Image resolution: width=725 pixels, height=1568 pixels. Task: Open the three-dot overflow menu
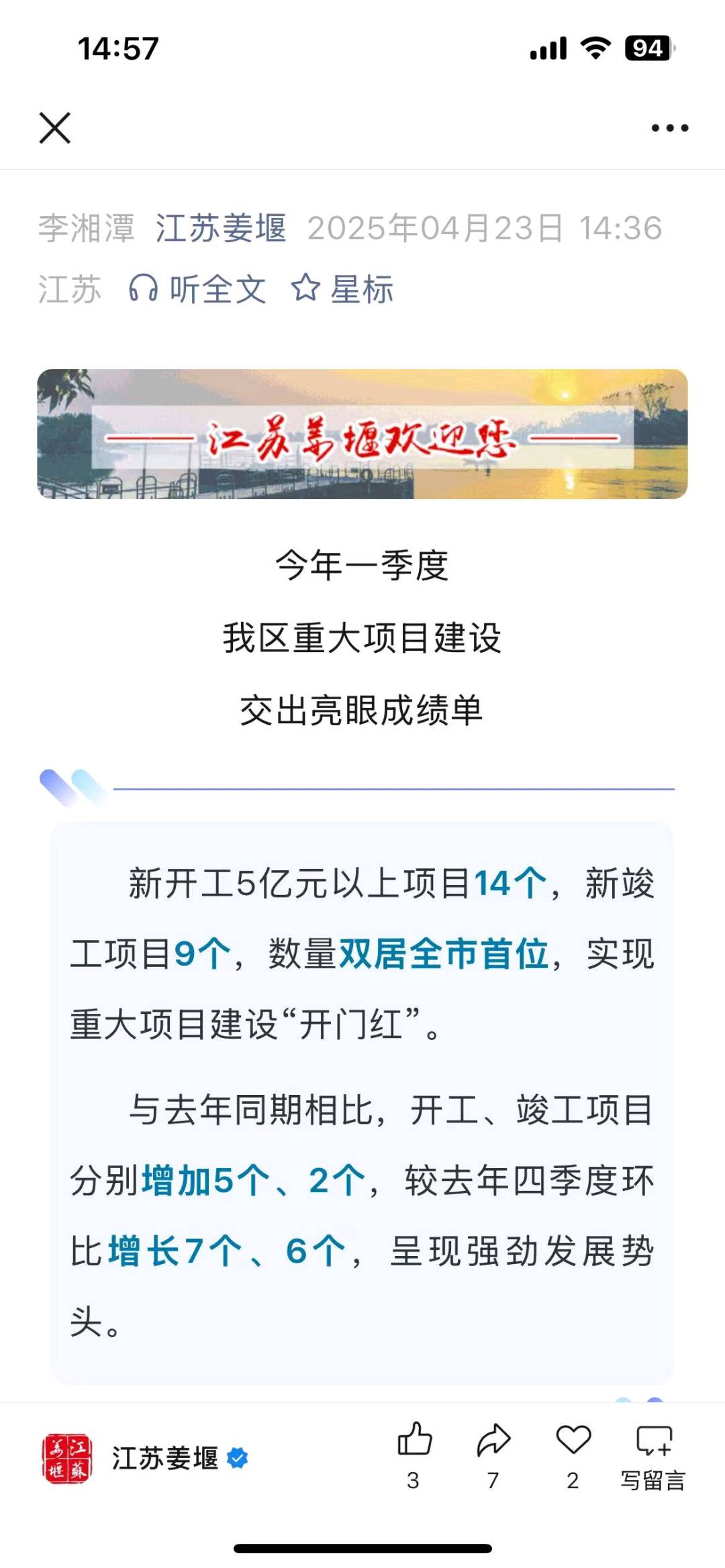coord(669,127)
